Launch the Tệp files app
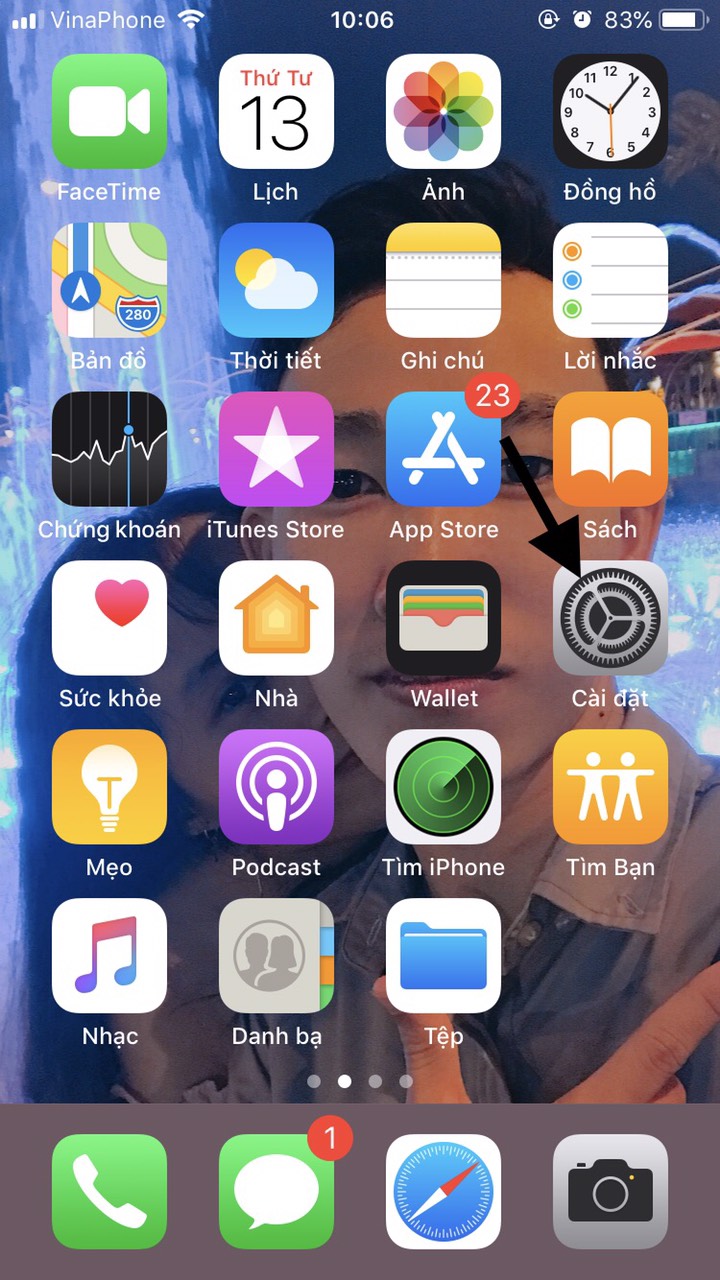The width and height of the screenshot is (720, 1280). click(x=443, y=956)
